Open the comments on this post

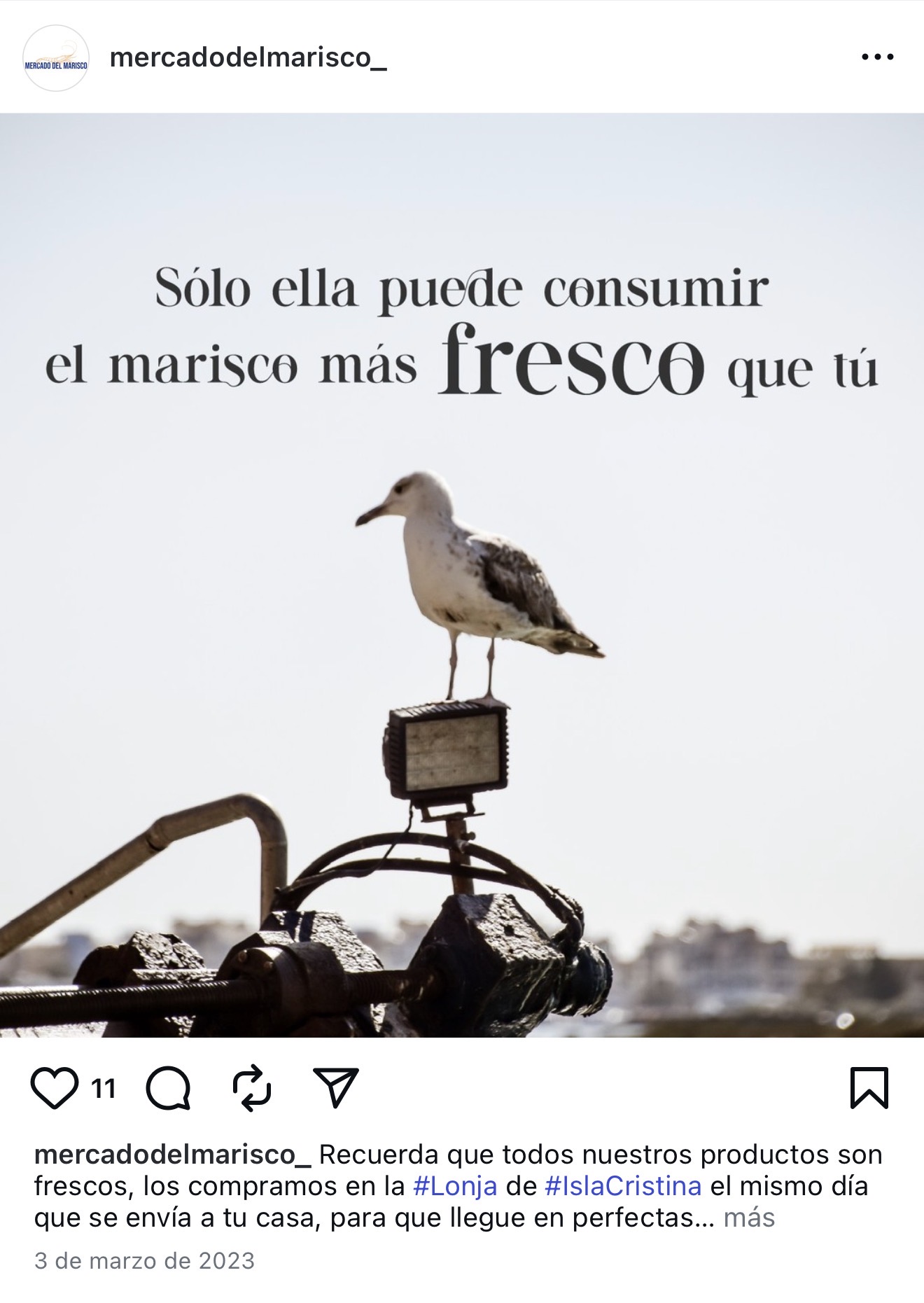(169, 1088)
